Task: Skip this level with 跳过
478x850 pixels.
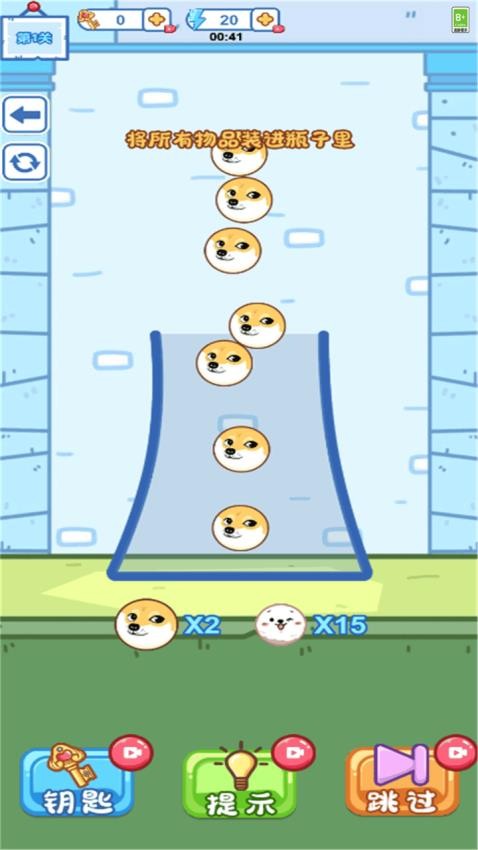Action: [402, 781]
